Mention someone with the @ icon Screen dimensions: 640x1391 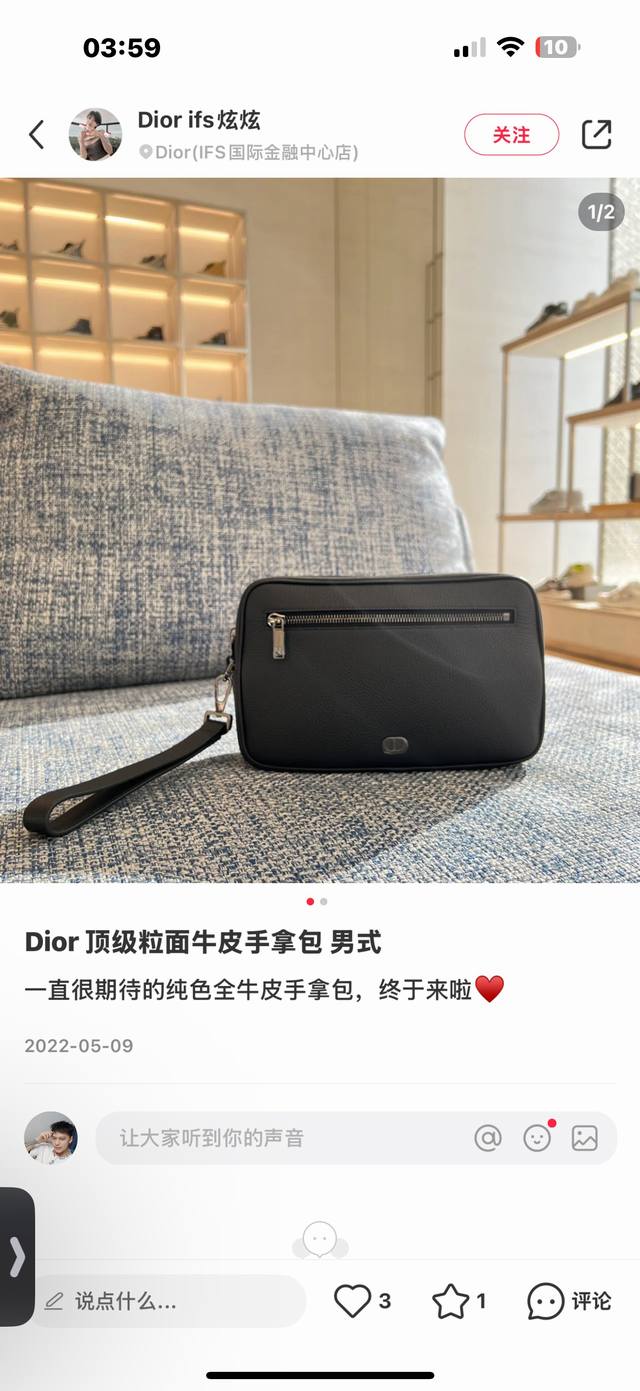(x=488, y=1138)
